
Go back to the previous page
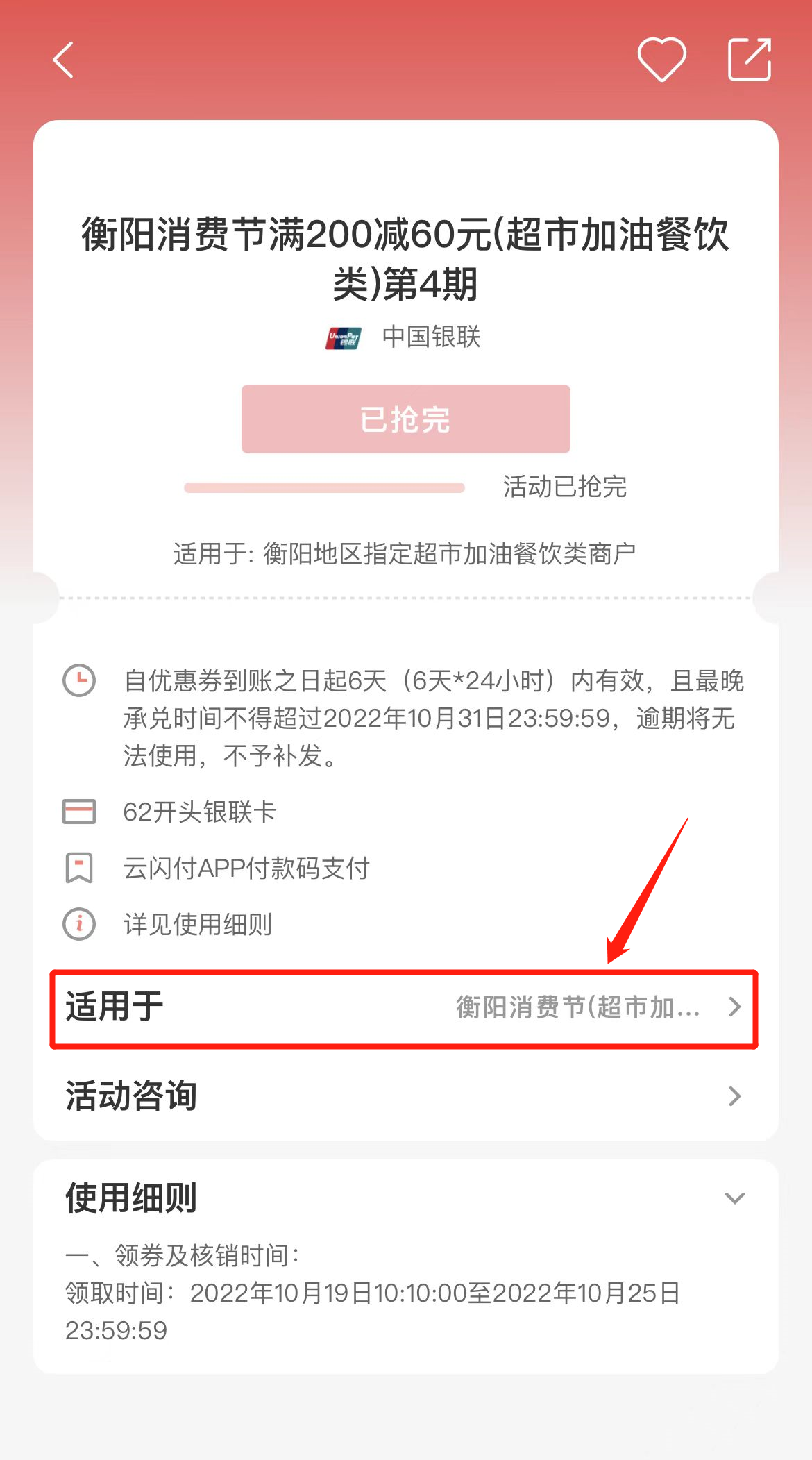point(64,60)
